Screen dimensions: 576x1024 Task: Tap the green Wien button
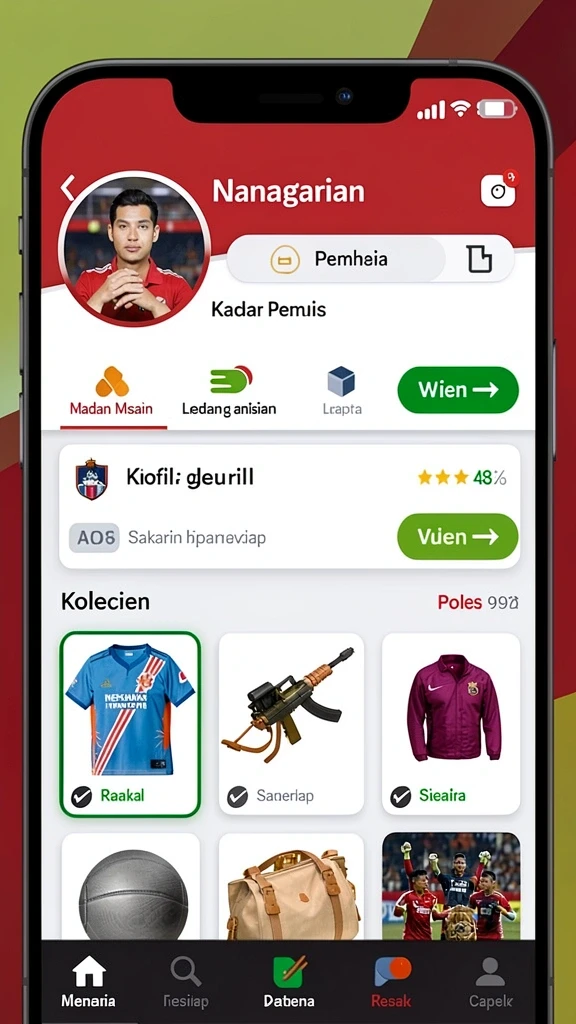[458, 390]
